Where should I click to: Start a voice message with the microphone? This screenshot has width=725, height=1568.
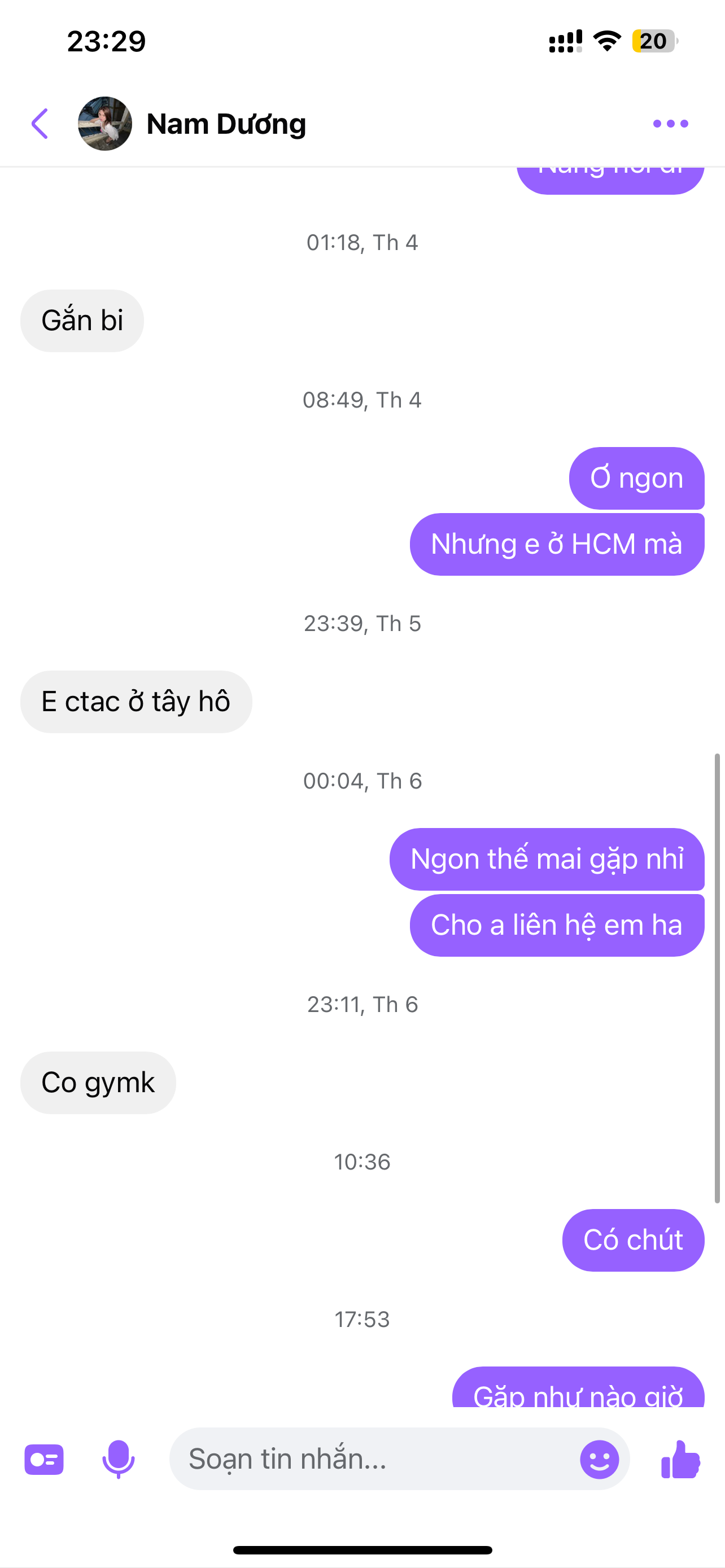(x=118, y=1460)
